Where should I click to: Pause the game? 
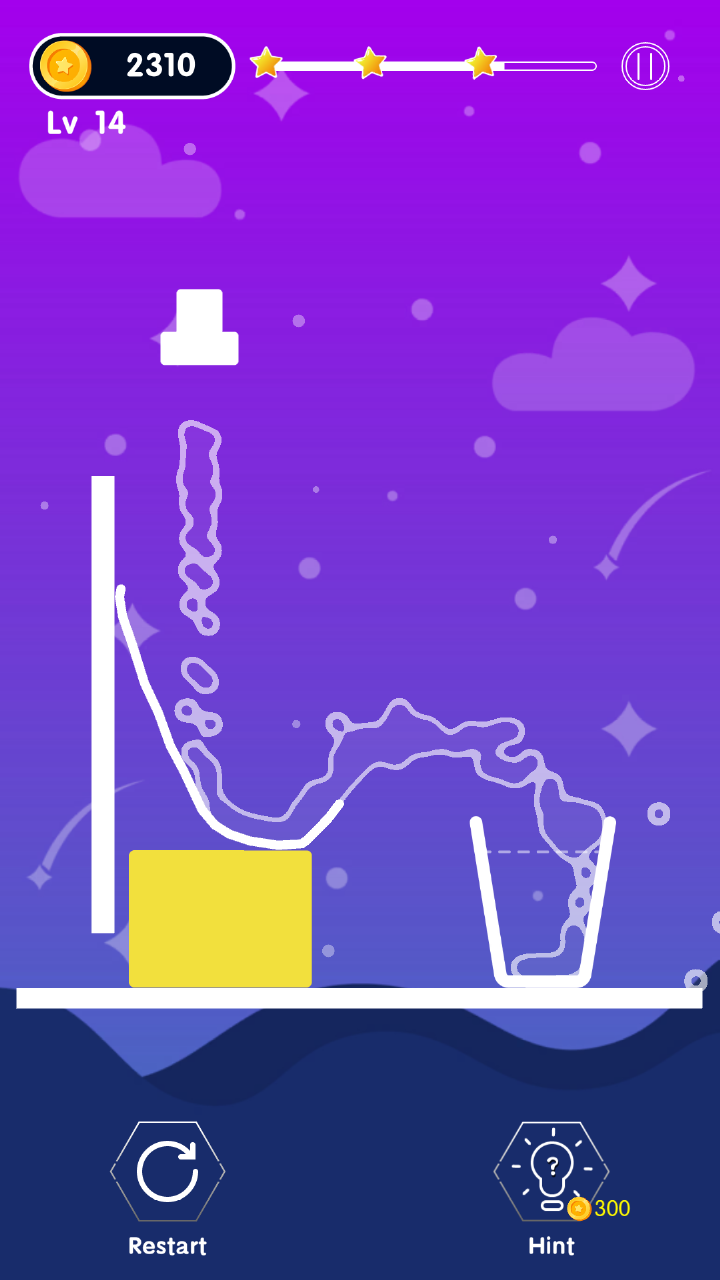[645, 66]
